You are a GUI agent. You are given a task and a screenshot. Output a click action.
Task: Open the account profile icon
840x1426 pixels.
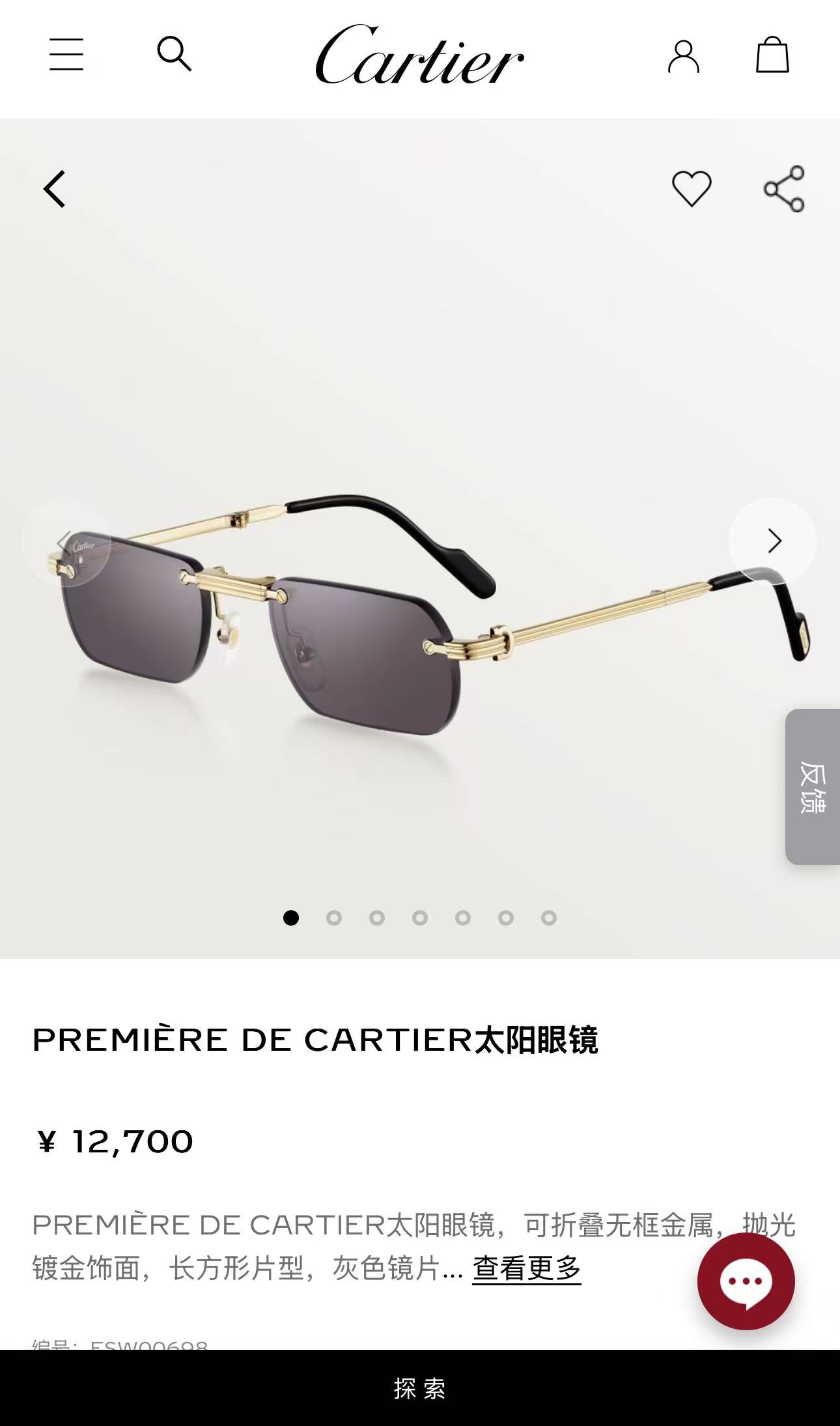pos(684,56)
